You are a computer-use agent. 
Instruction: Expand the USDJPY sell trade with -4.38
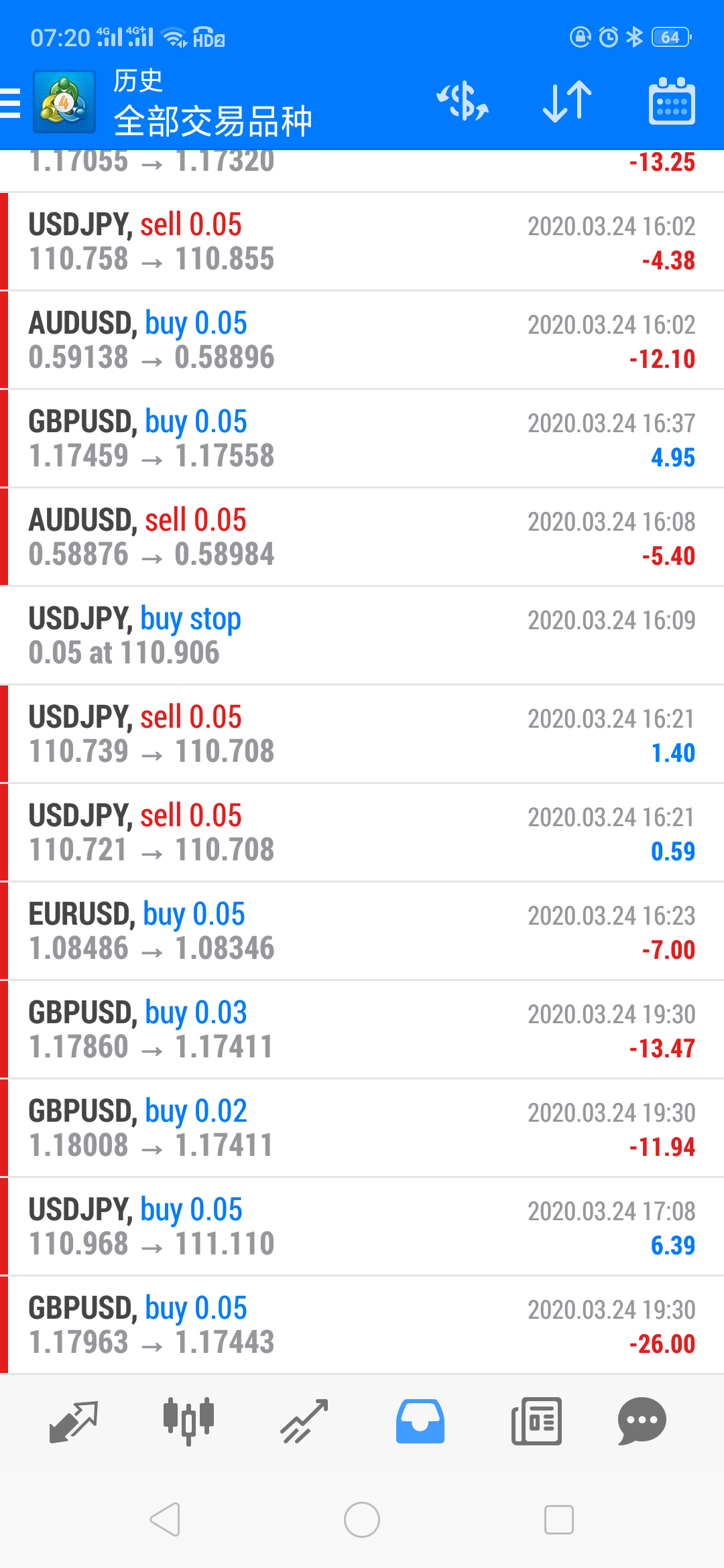362,242
